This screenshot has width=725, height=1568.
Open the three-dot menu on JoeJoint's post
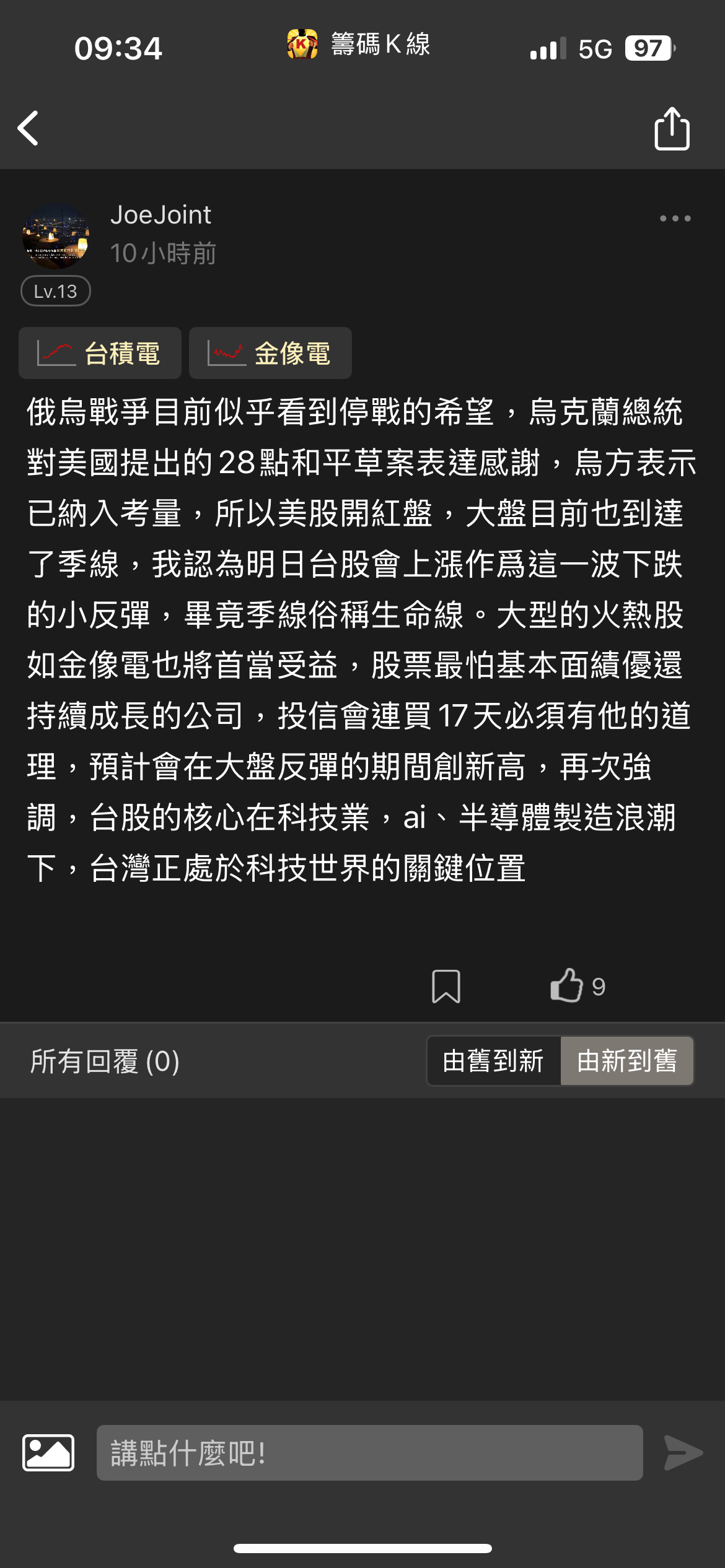coord(675,219)
